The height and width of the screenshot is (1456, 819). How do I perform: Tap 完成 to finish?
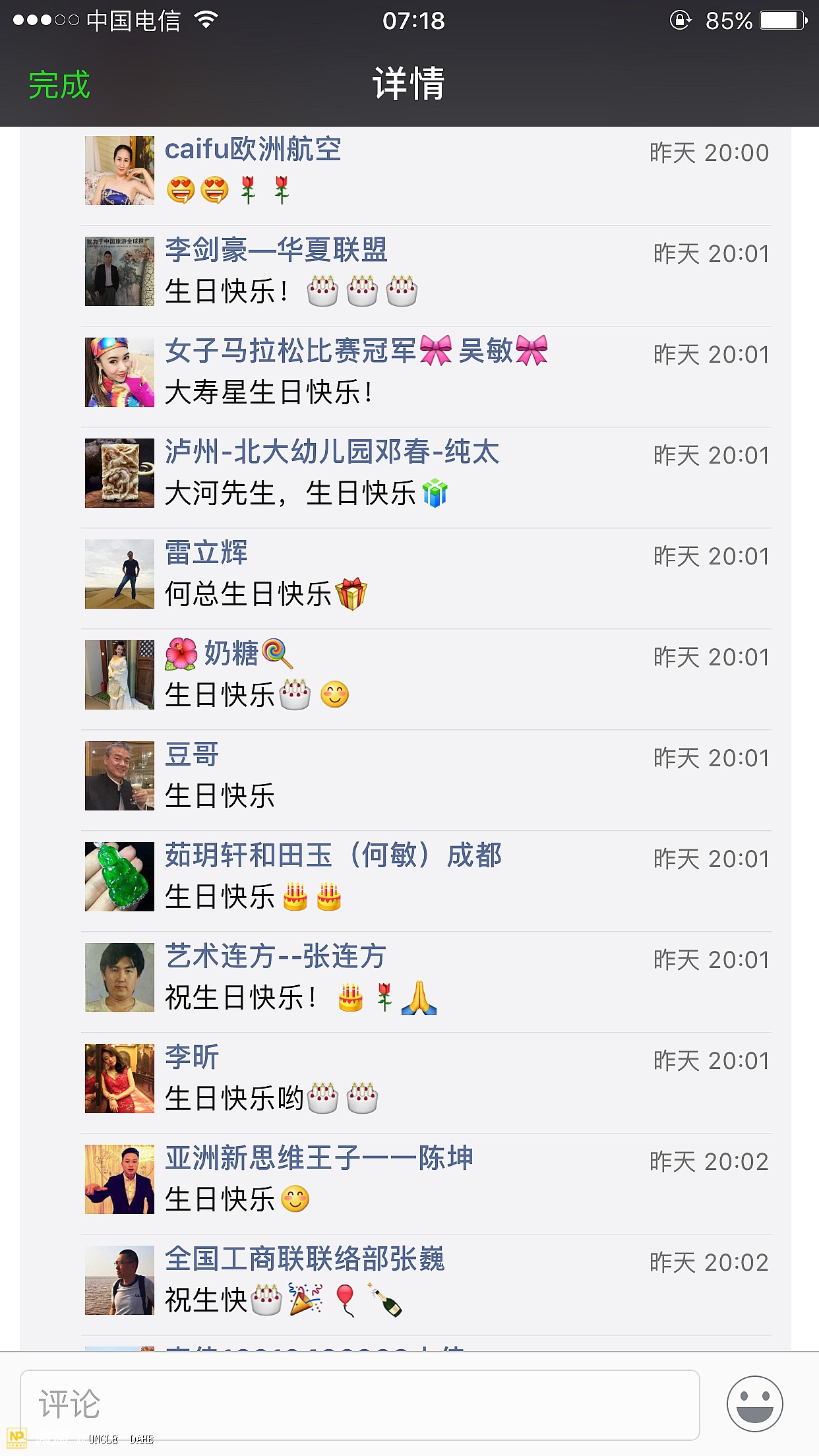(x=59, y=85)
